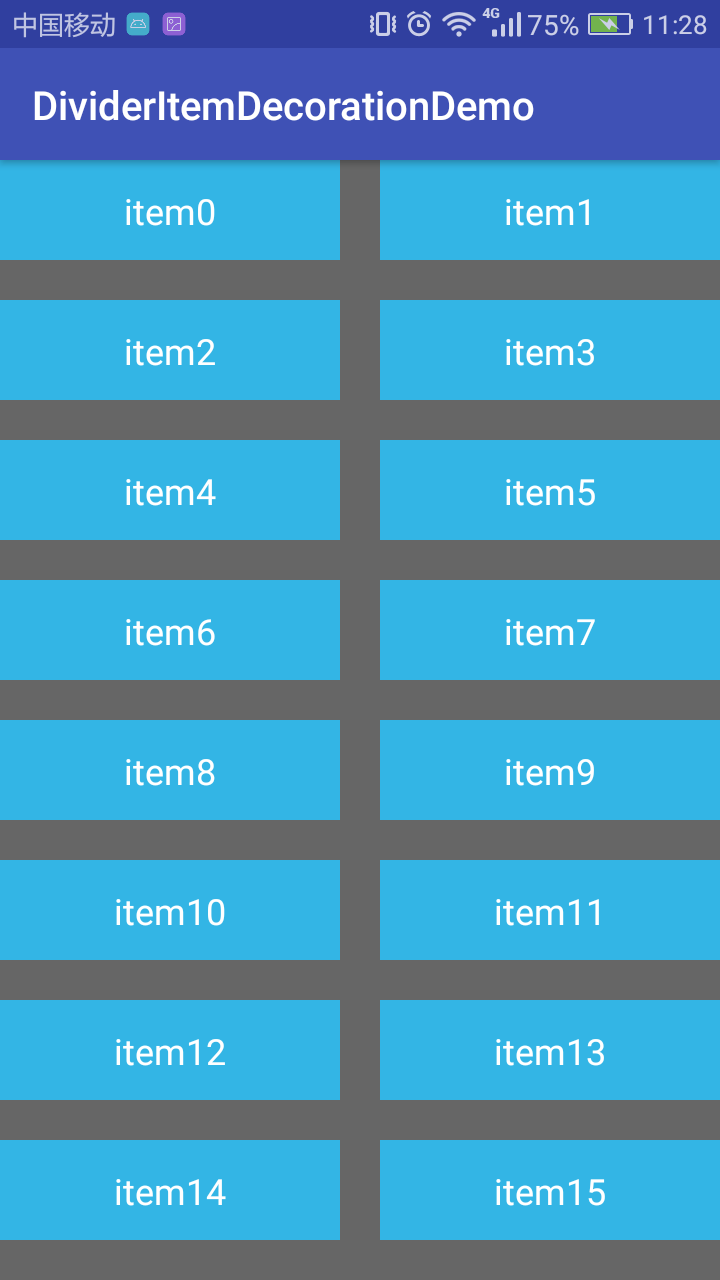Choose item13
720x1280 pixels.
(x=550, y=1050)
